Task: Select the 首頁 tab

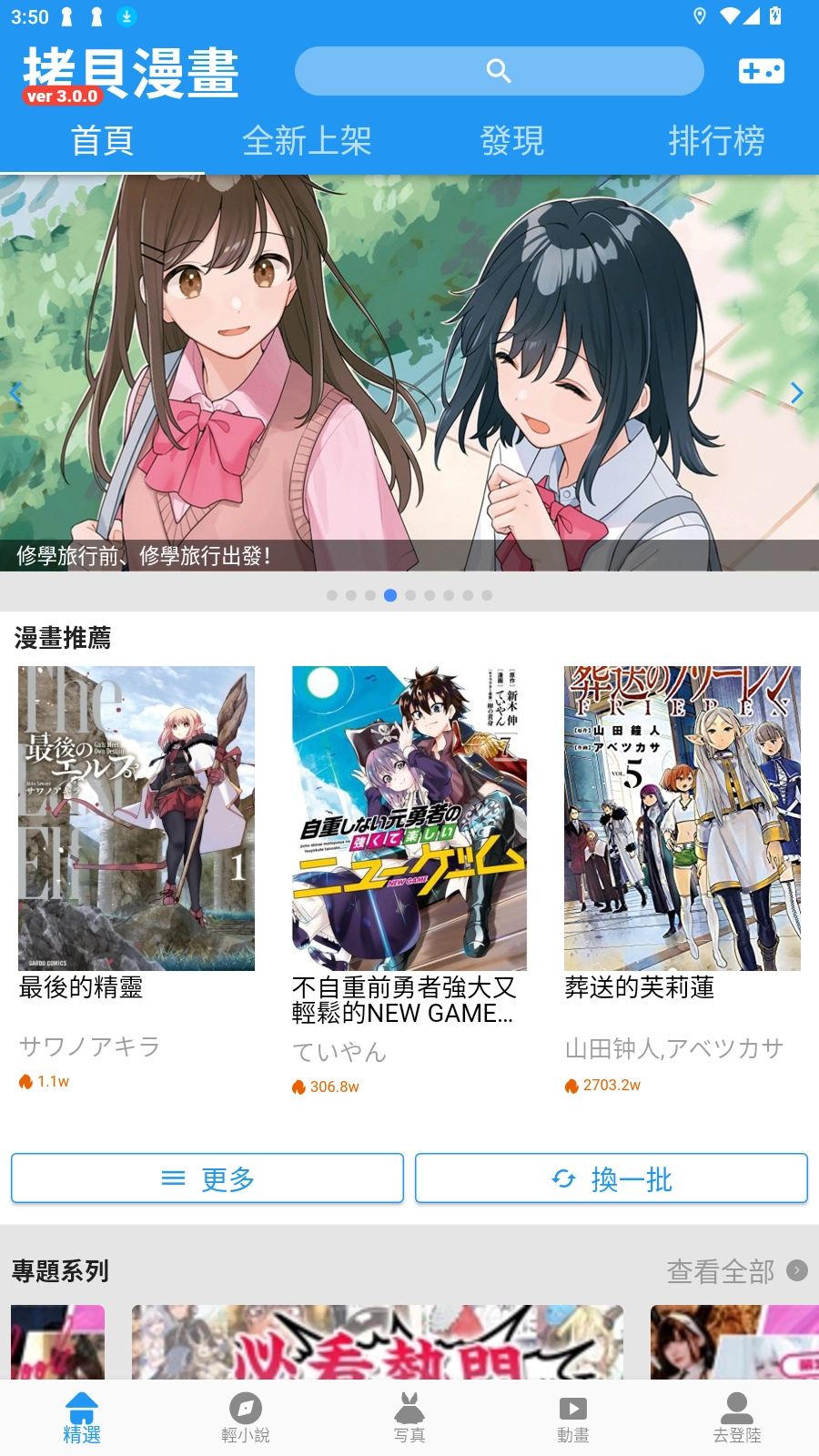Action: 102,141
